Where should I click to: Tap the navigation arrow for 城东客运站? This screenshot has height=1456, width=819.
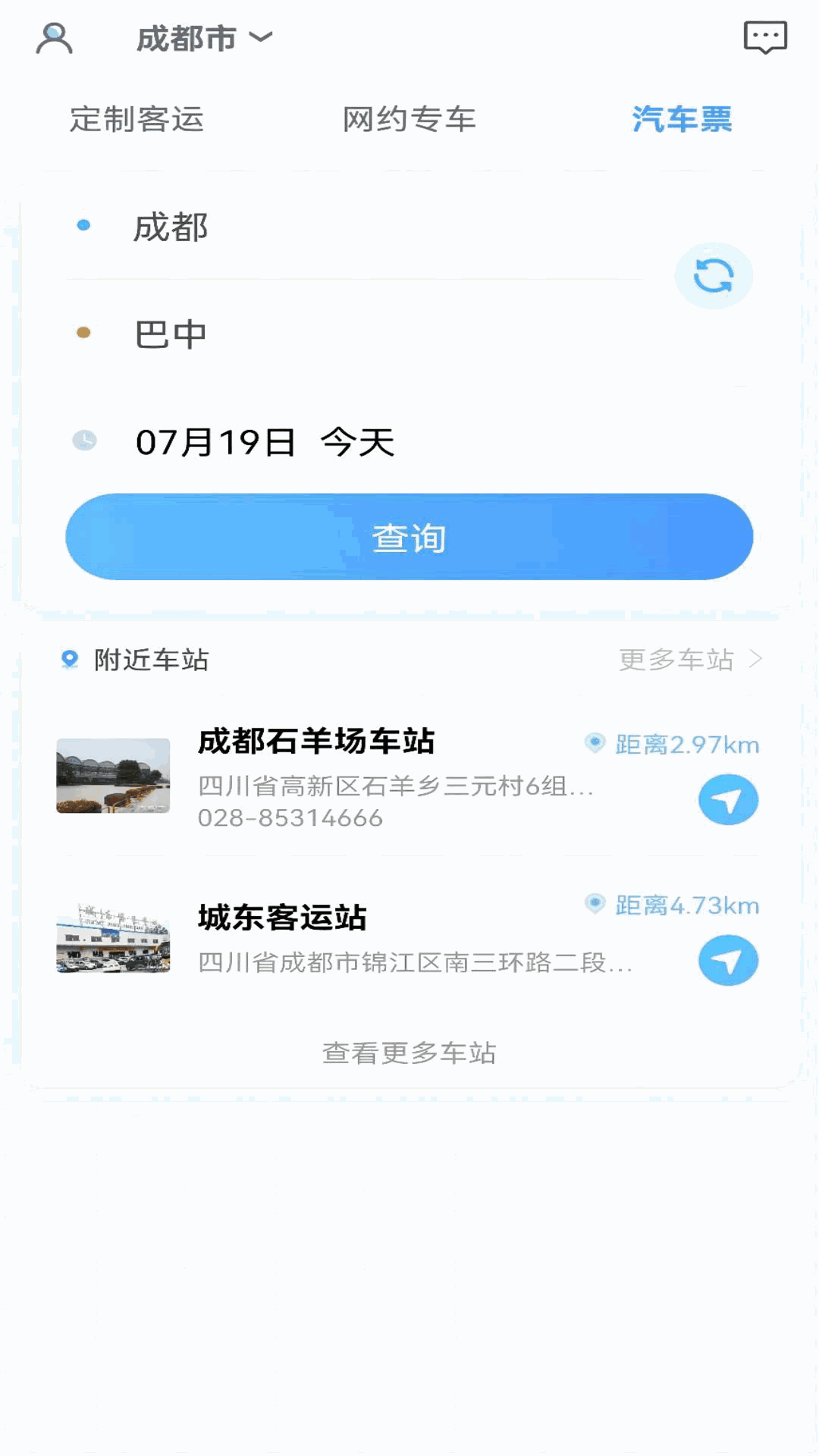pos(726,959)
